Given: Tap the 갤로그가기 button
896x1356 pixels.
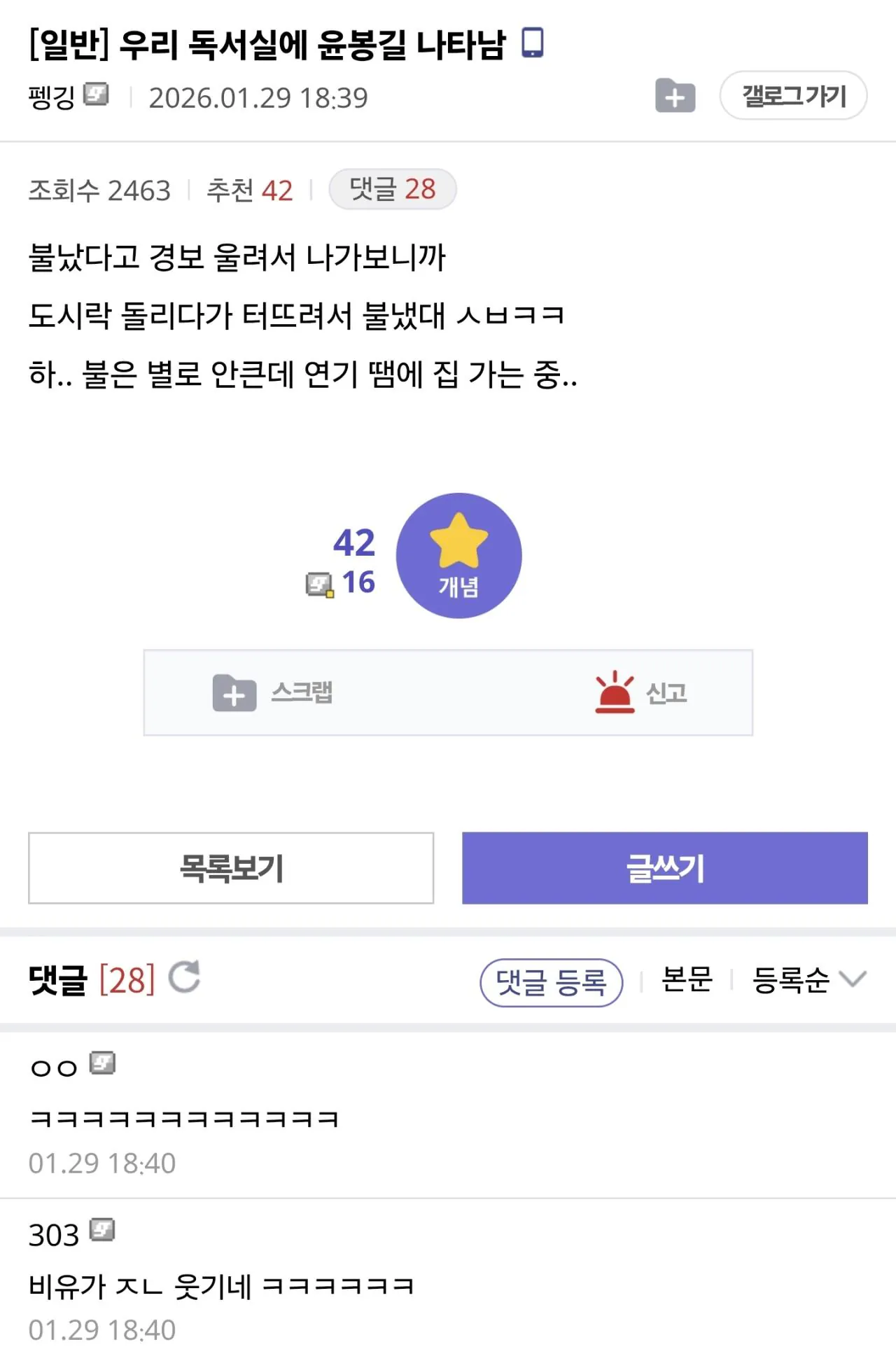Looking at the screenshot, I should pyautogui.click(x=793, y=95).
